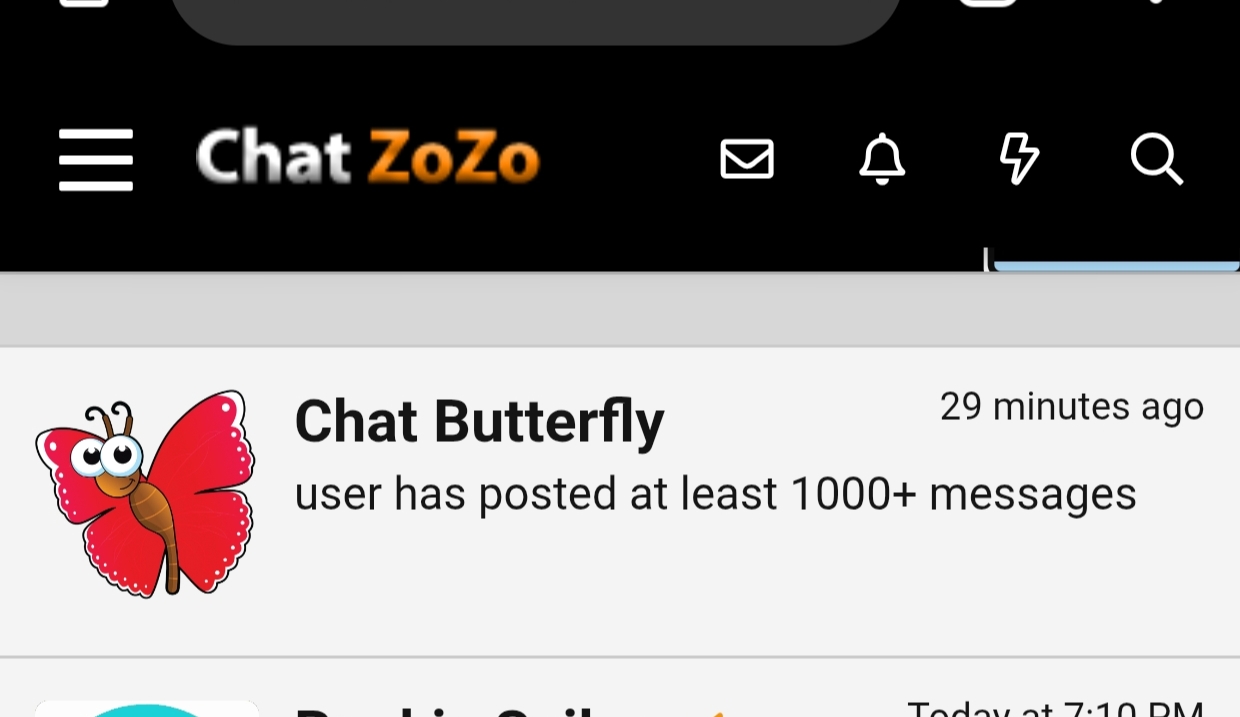This screenshot has height=717, width=1240.
Task: Open the hamburger drawer menu
Action: [x=96, y=160]
